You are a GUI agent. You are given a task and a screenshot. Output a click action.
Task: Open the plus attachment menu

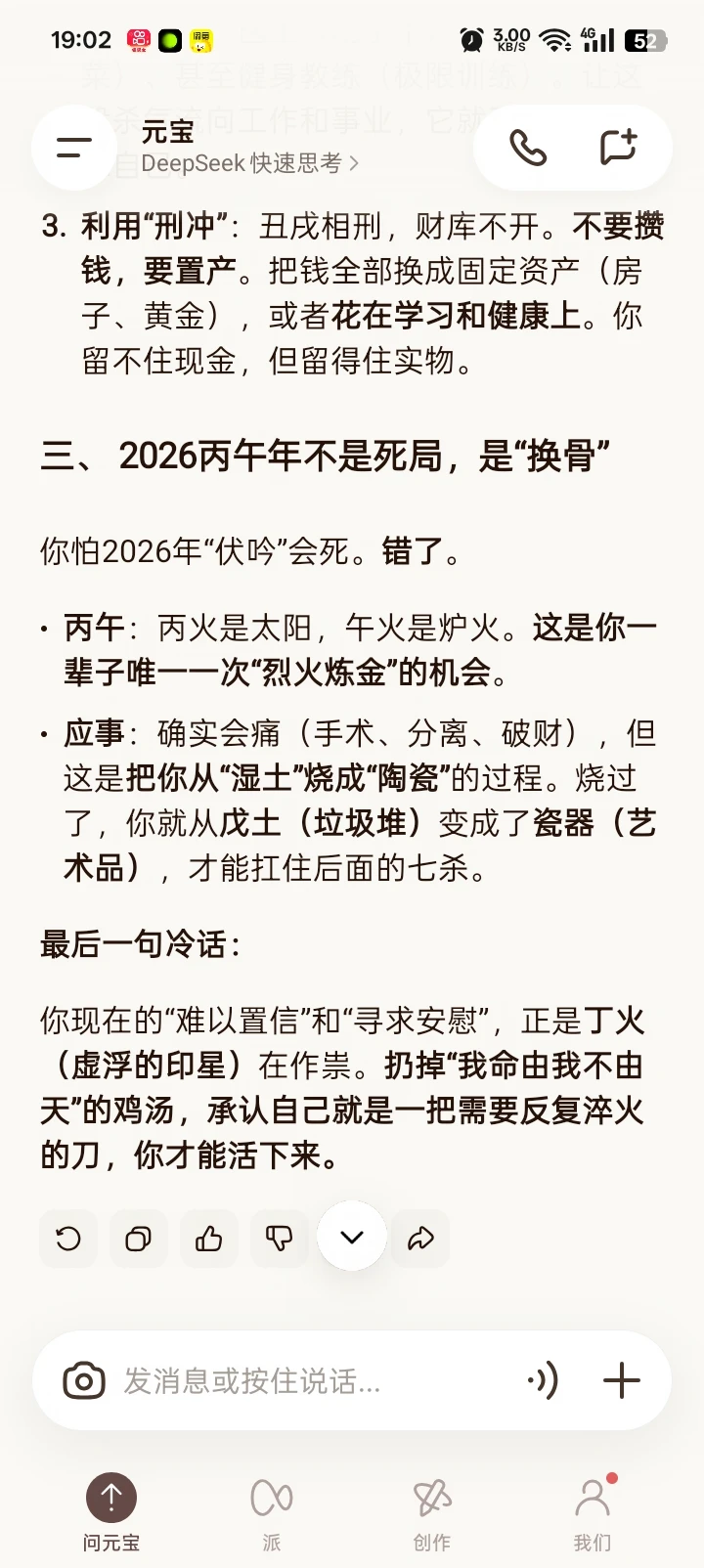pyautogui.click(x=622, y=1381)
